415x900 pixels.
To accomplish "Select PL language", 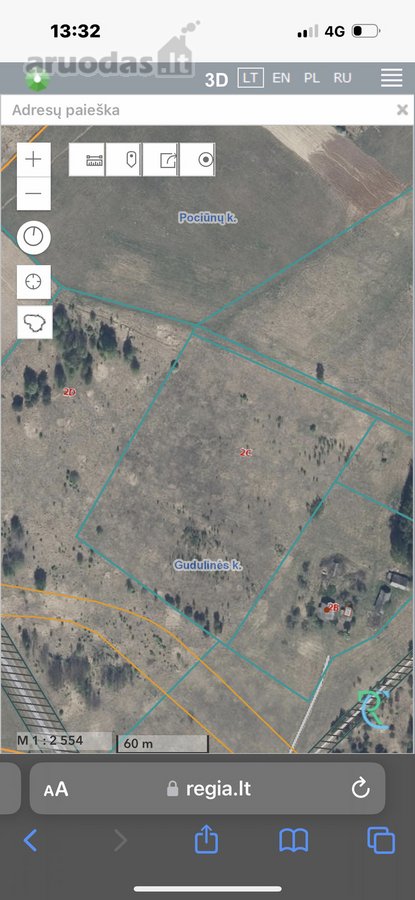I will (312, 78).
